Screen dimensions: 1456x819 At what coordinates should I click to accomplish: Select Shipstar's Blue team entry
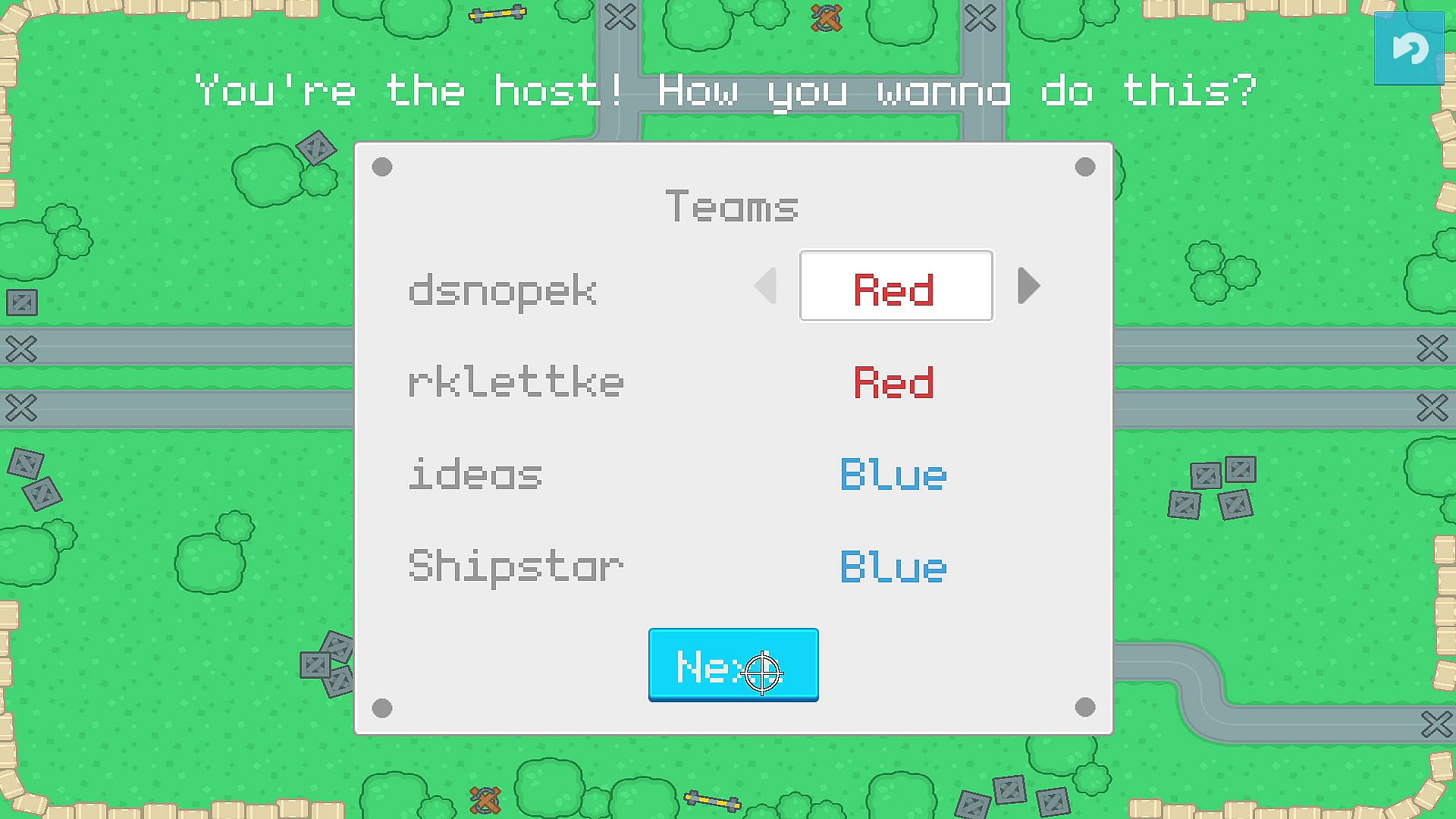click(893, 567)
